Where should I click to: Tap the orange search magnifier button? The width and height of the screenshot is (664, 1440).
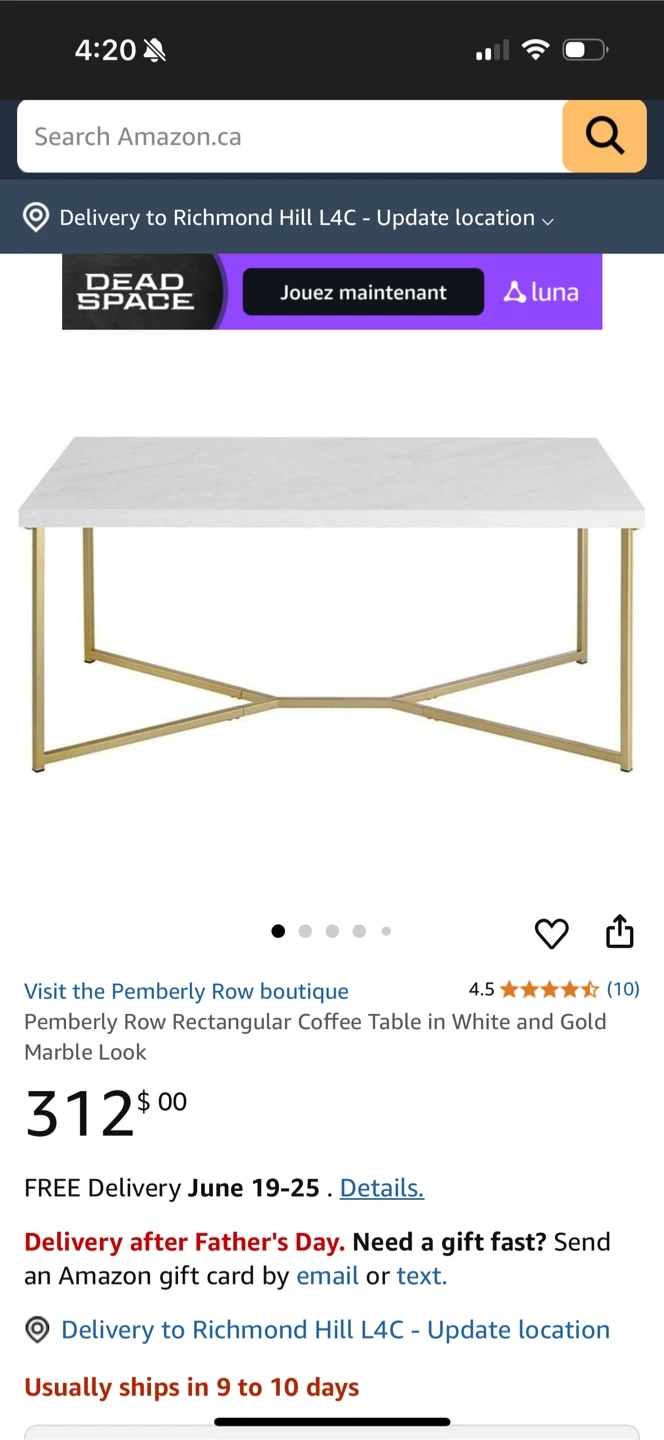click(604, 136)
